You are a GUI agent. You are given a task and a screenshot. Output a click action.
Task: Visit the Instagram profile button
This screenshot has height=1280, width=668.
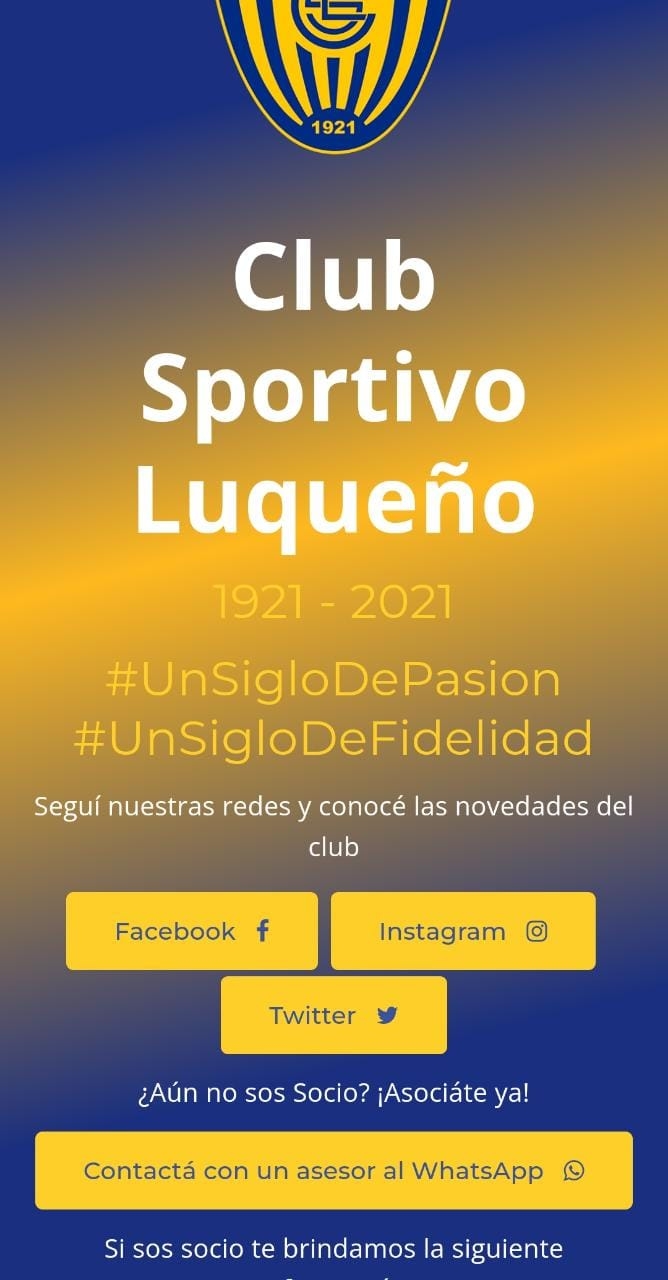click(463, 931)
